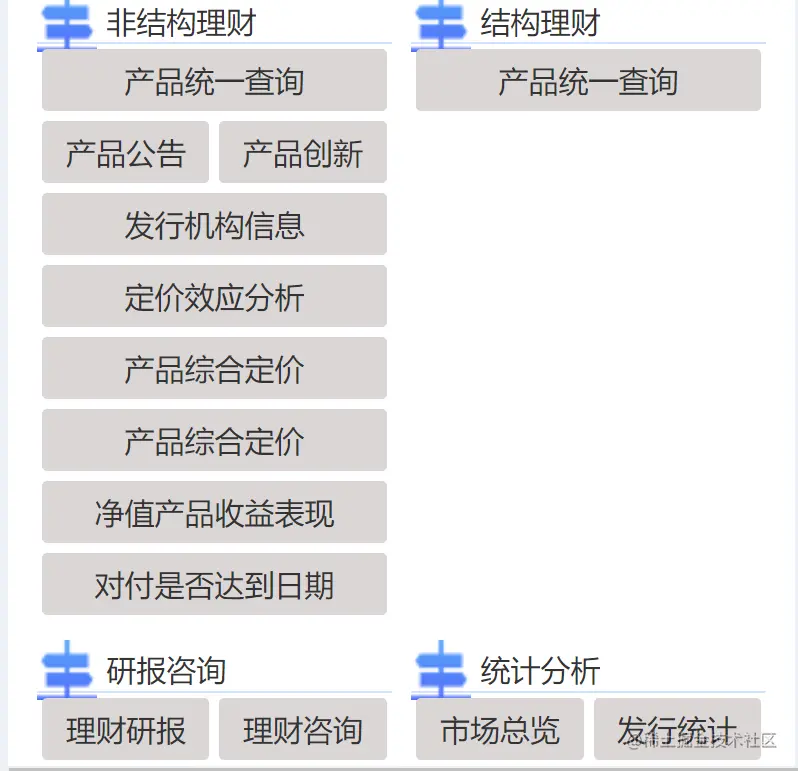Tap the 产品公告 button
The height and width of the screenshot is (771, 798).
125,153
